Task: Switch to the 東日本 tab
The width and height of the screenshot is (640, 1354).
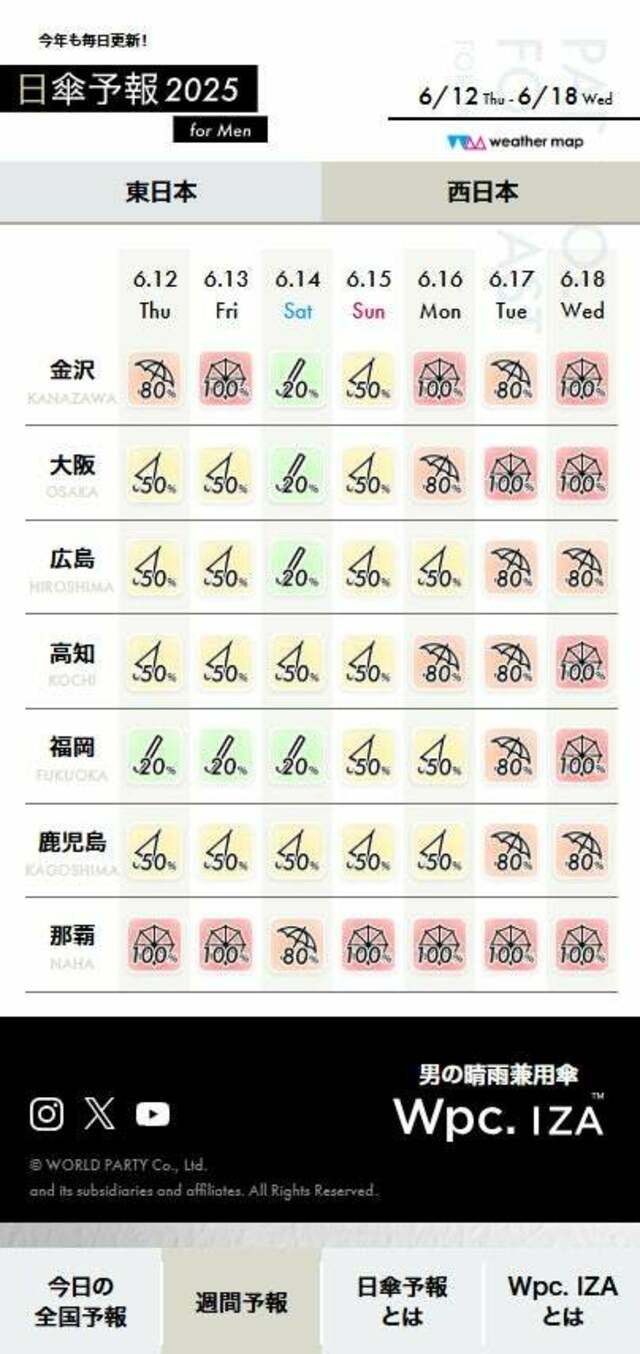Action: (x=160, y=192)
